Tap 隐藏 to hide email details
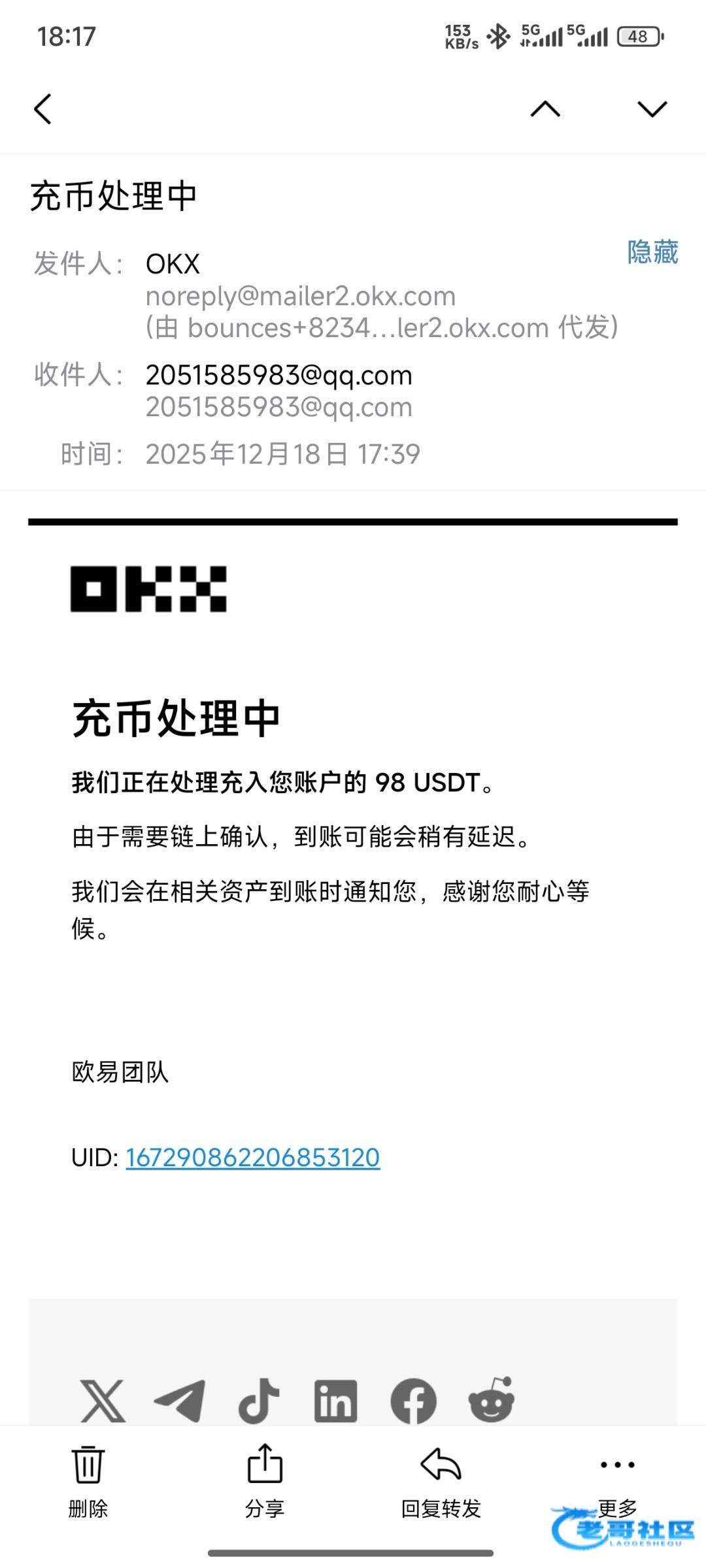The height and width of the screenshot is (1568, 706). click(x=652, y=252)
